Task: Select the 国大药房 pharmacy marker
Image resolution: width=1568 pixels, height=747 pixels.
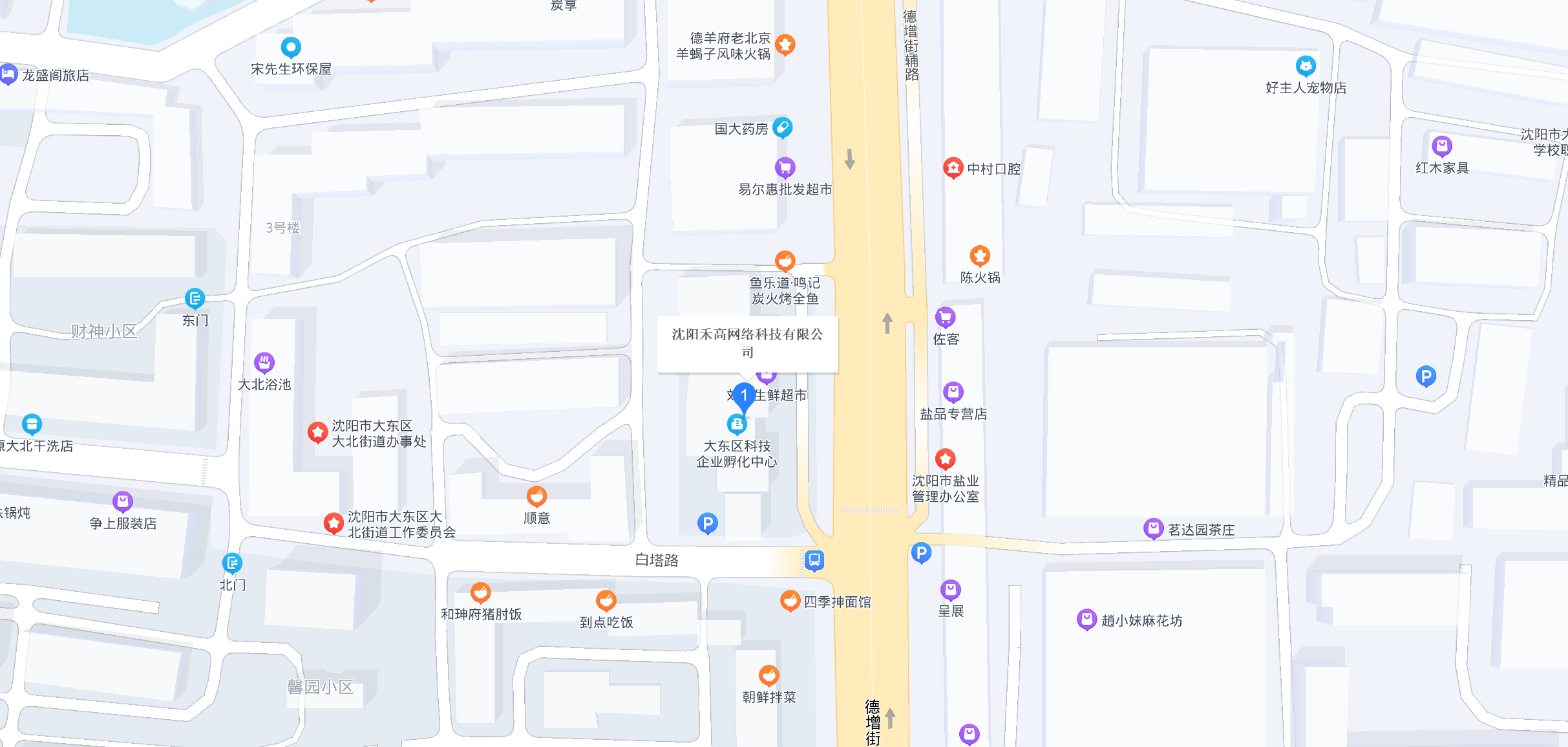Action: coord(783,127)
